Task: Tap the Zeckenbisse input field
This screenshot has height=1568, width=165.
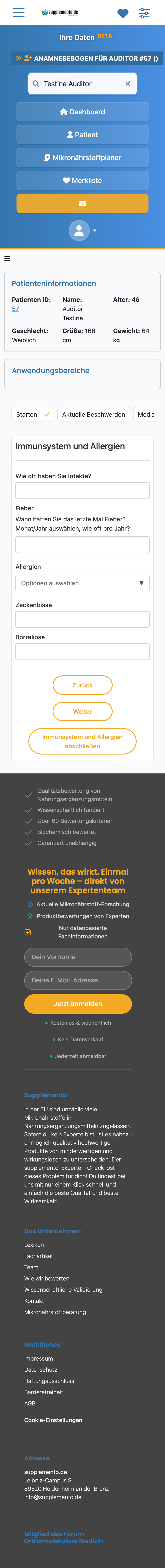Action: tap(82, 620)
